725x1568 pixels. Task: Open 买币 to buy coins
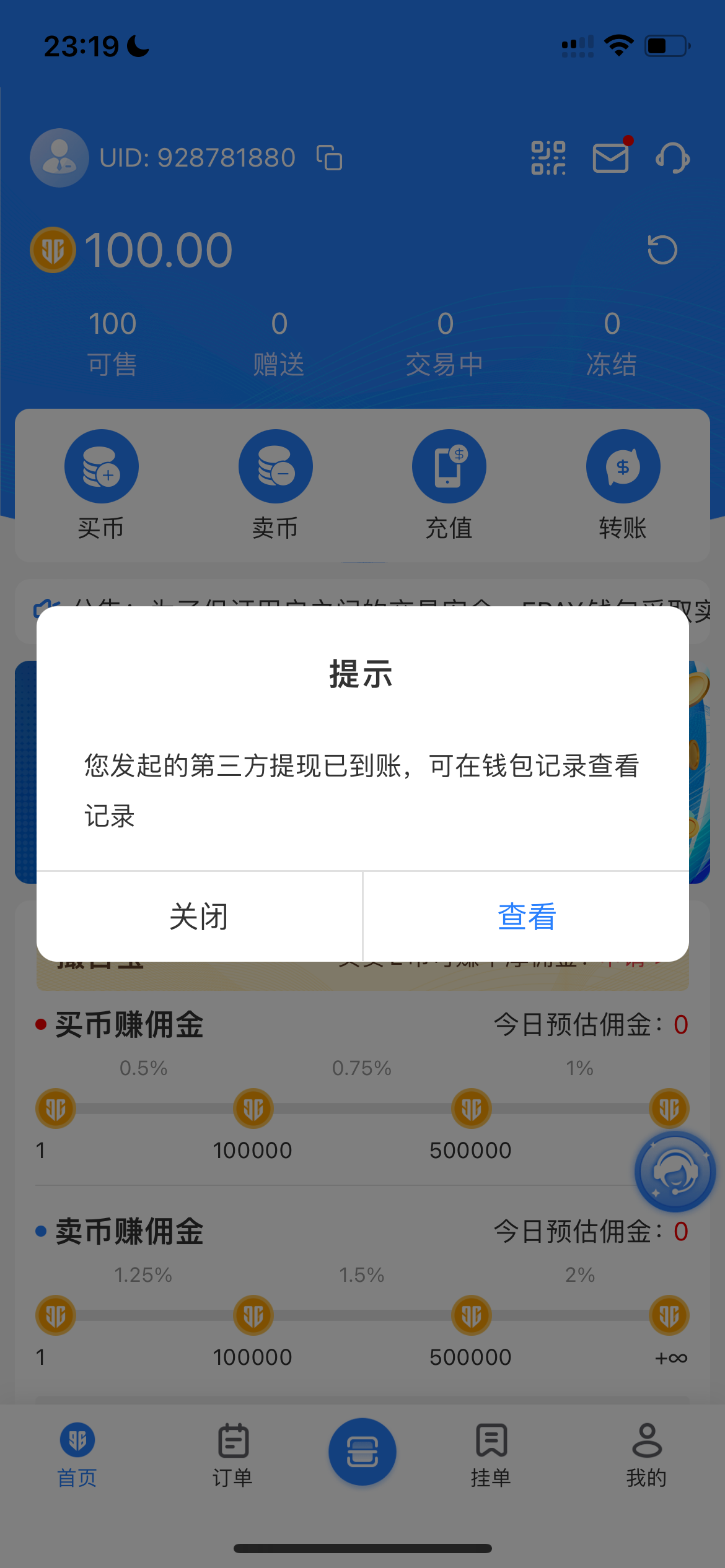click(102, 484)
